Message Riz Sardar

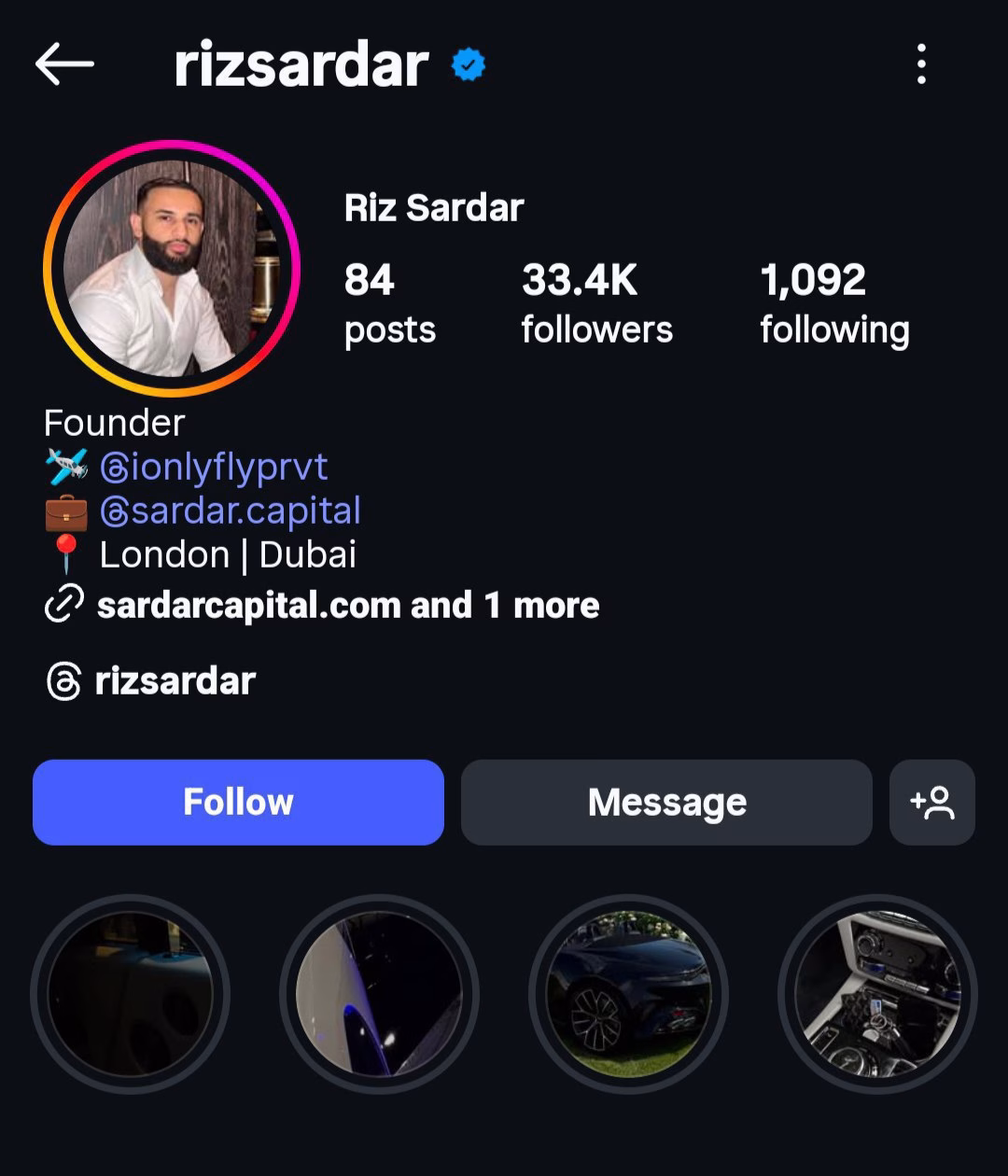click(666, 803)
